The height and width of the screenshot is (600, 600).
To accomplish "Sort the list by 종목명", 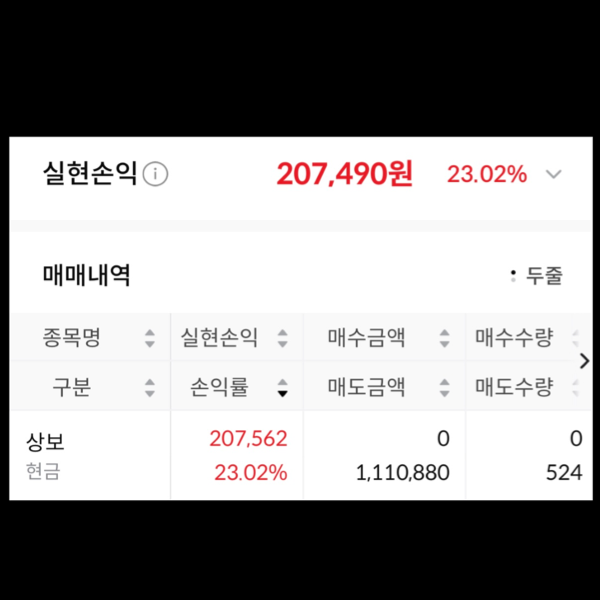I will point(90,338).
